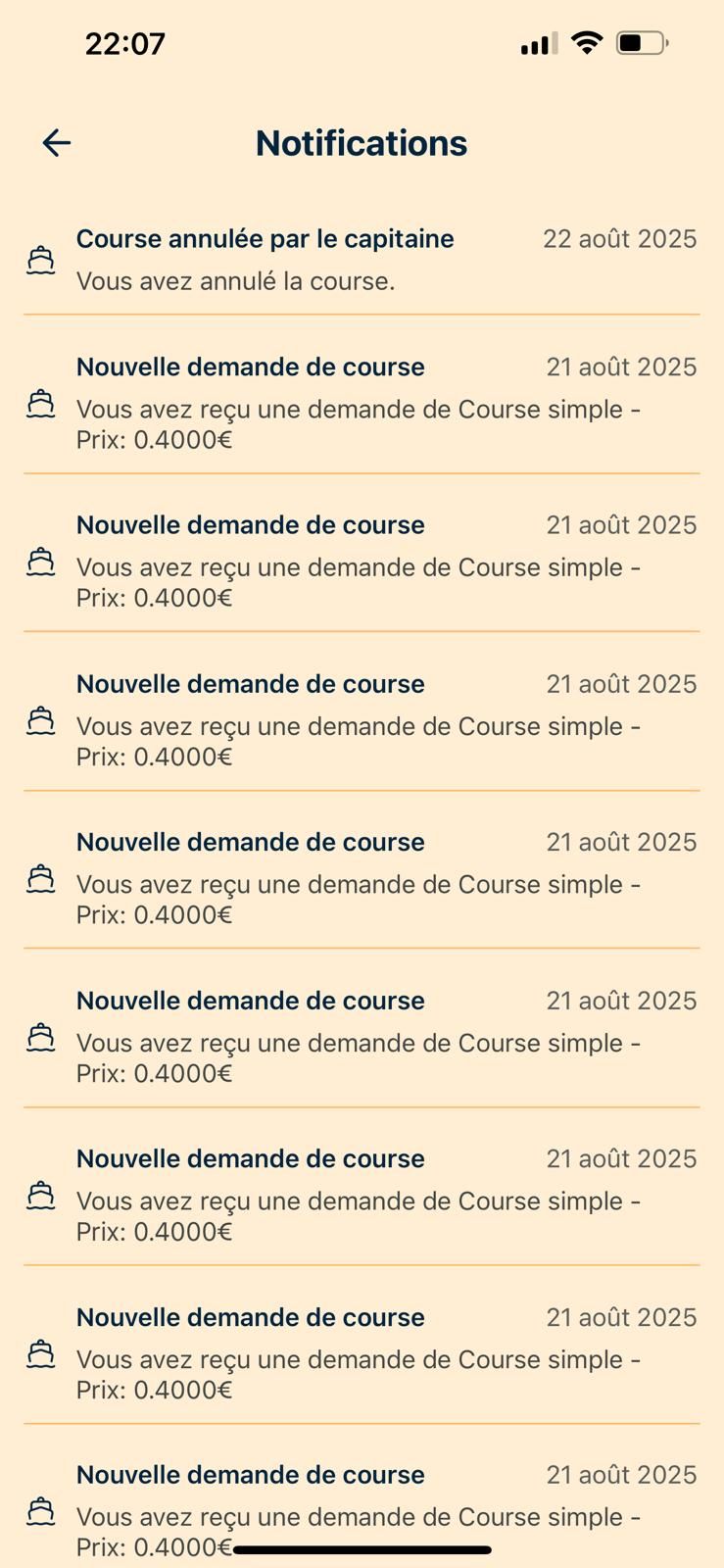Open the 'Course annulée par le capitaine' notification
Screen dimensions: 724x1568
(x=362, y=260)
